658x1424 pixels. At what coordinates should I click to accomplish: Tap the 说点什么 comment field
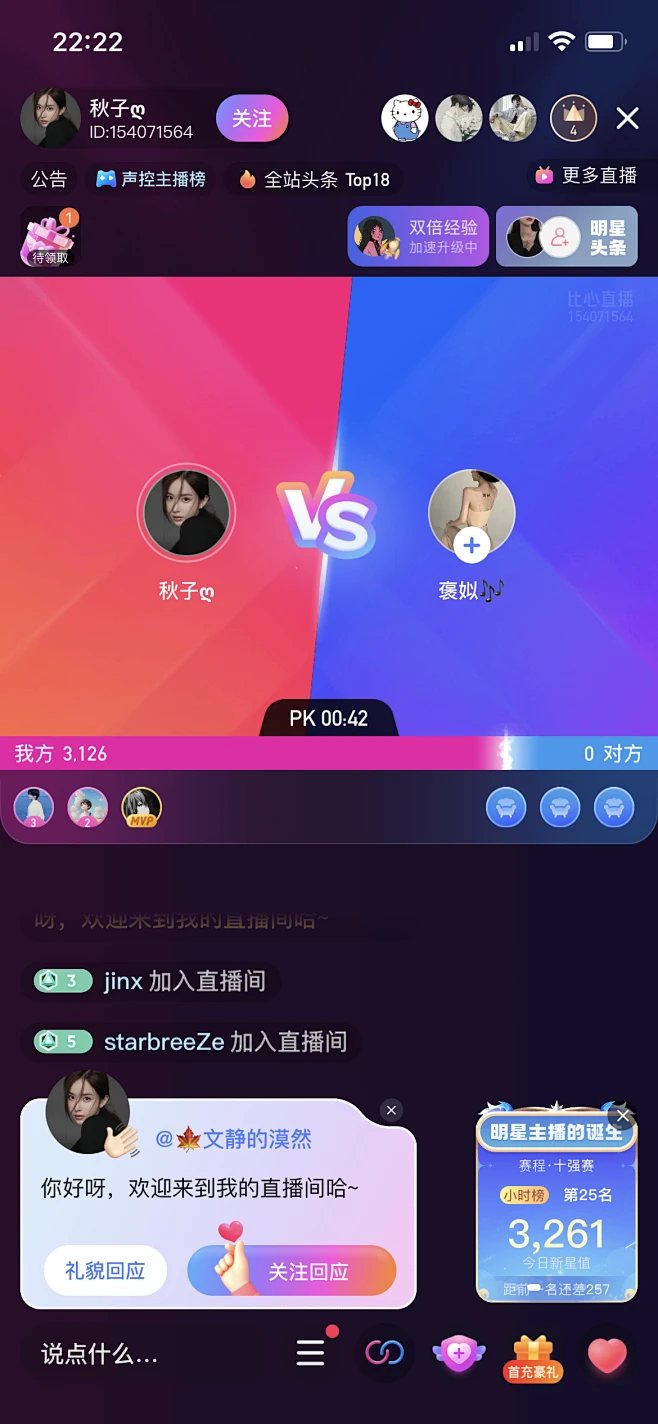[x=100, y=1355]
